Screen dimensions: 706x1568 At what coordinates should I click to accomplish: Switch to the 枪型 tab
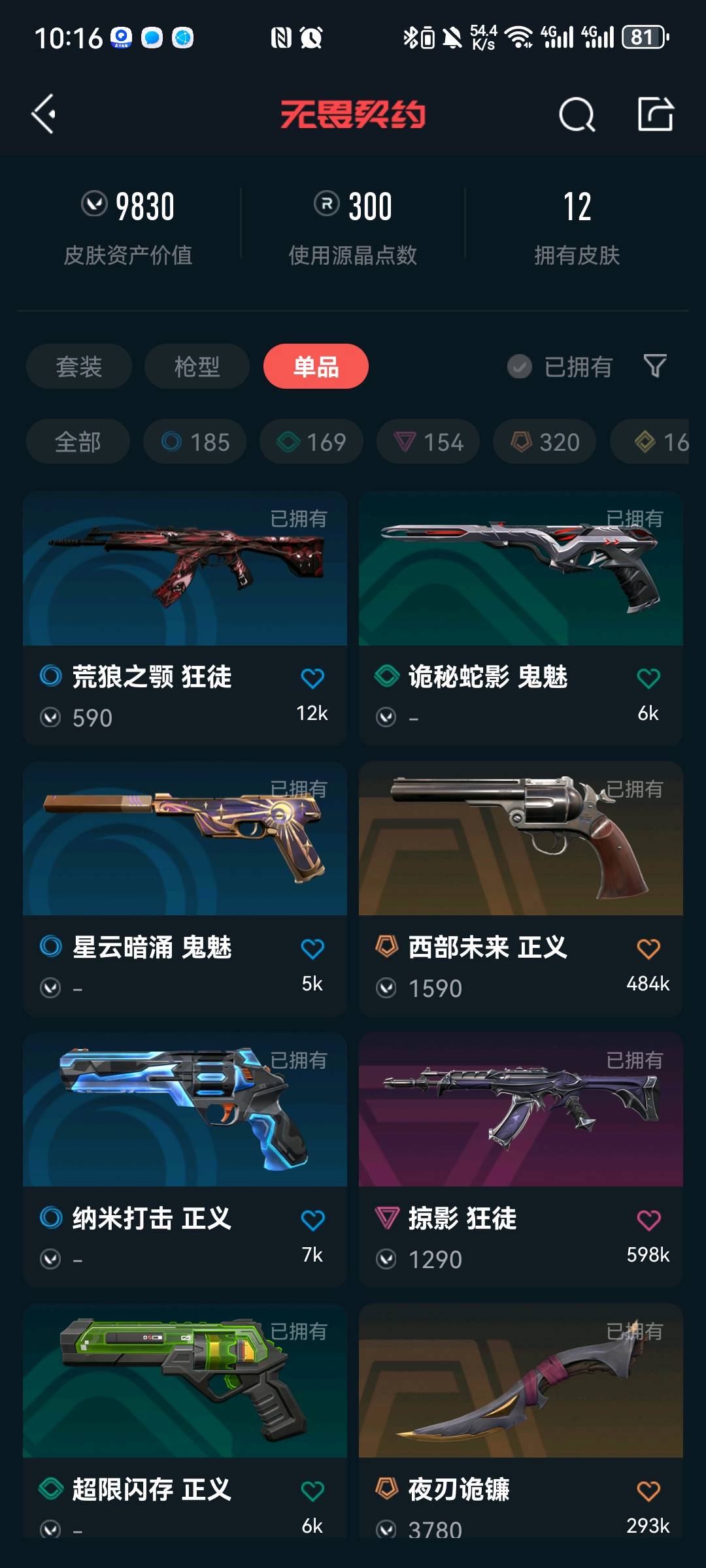(197, 367)
